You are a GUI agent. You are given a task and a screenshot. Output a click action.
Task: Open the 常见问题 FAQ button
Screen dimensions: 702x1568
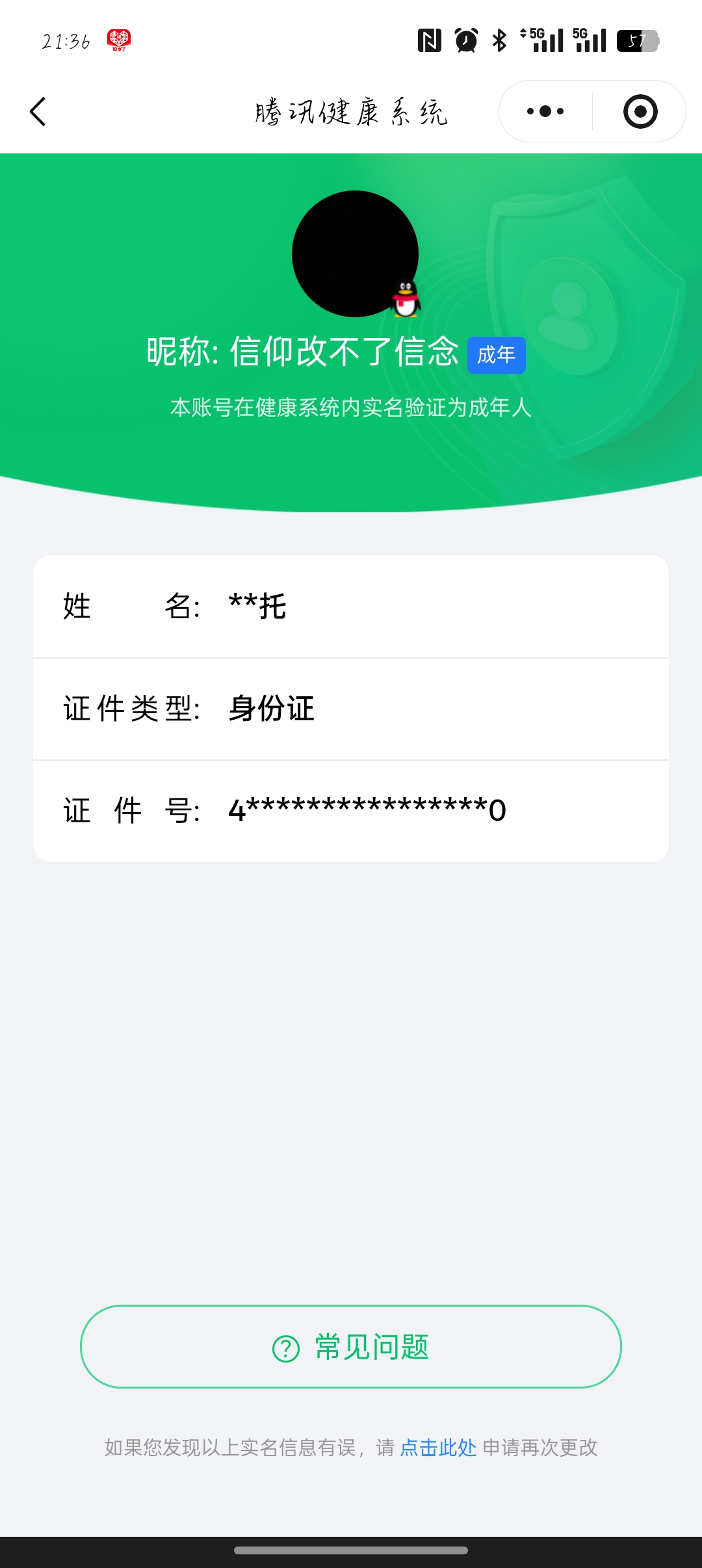(x=351, y=1346)
